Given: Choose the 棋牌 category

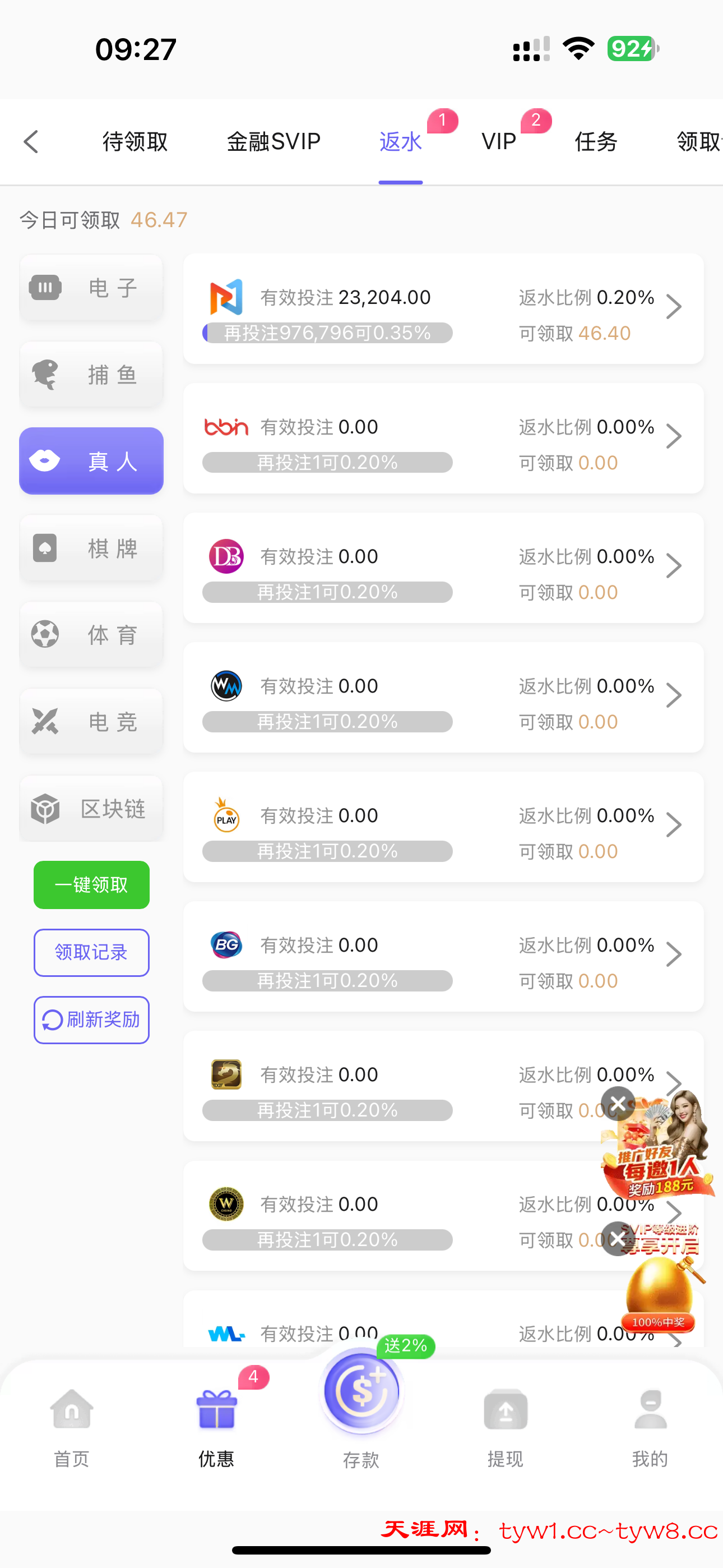Looking at the screenshot, I should pyautogui.click(x=91, y=548).
